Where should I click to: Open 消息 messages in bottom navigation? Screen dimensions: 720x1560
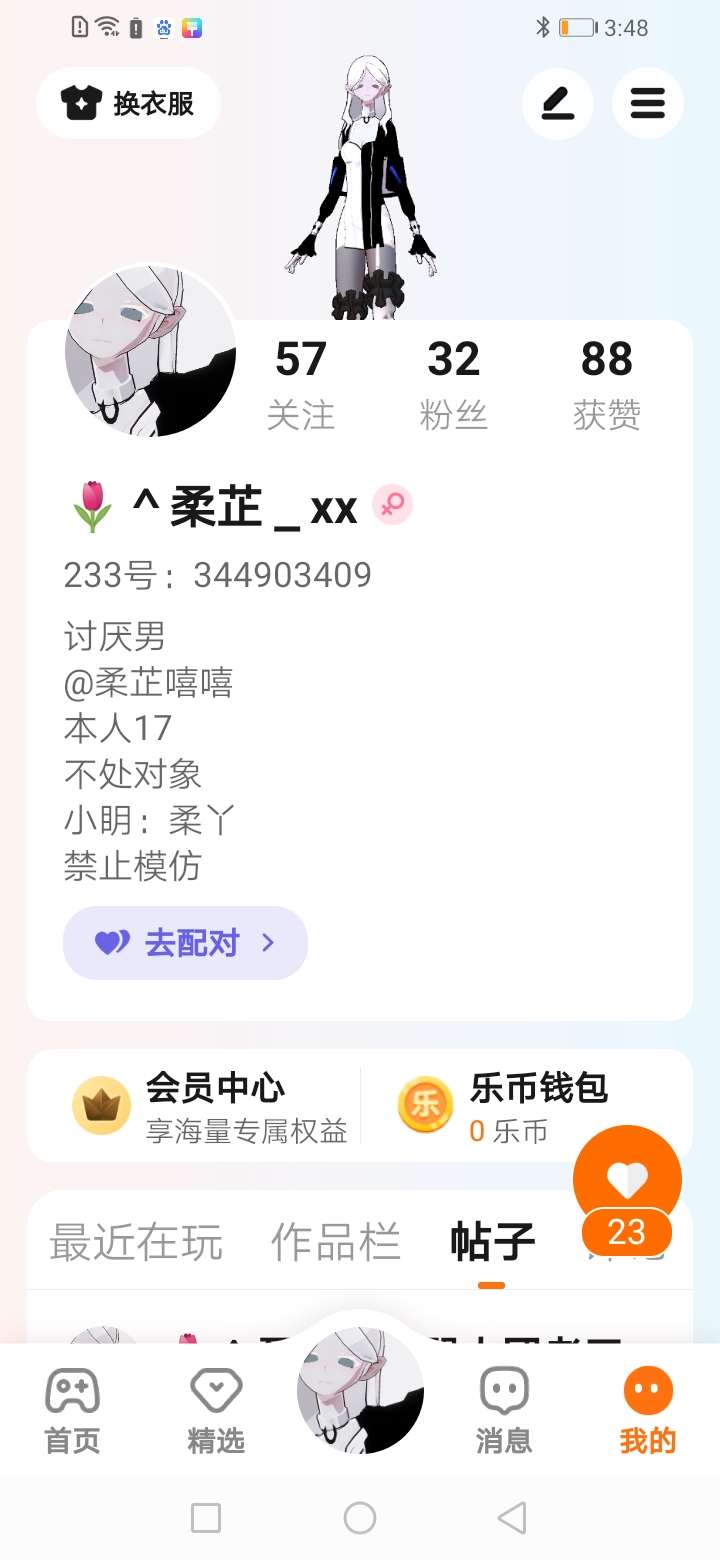(x=504, y=1410)
